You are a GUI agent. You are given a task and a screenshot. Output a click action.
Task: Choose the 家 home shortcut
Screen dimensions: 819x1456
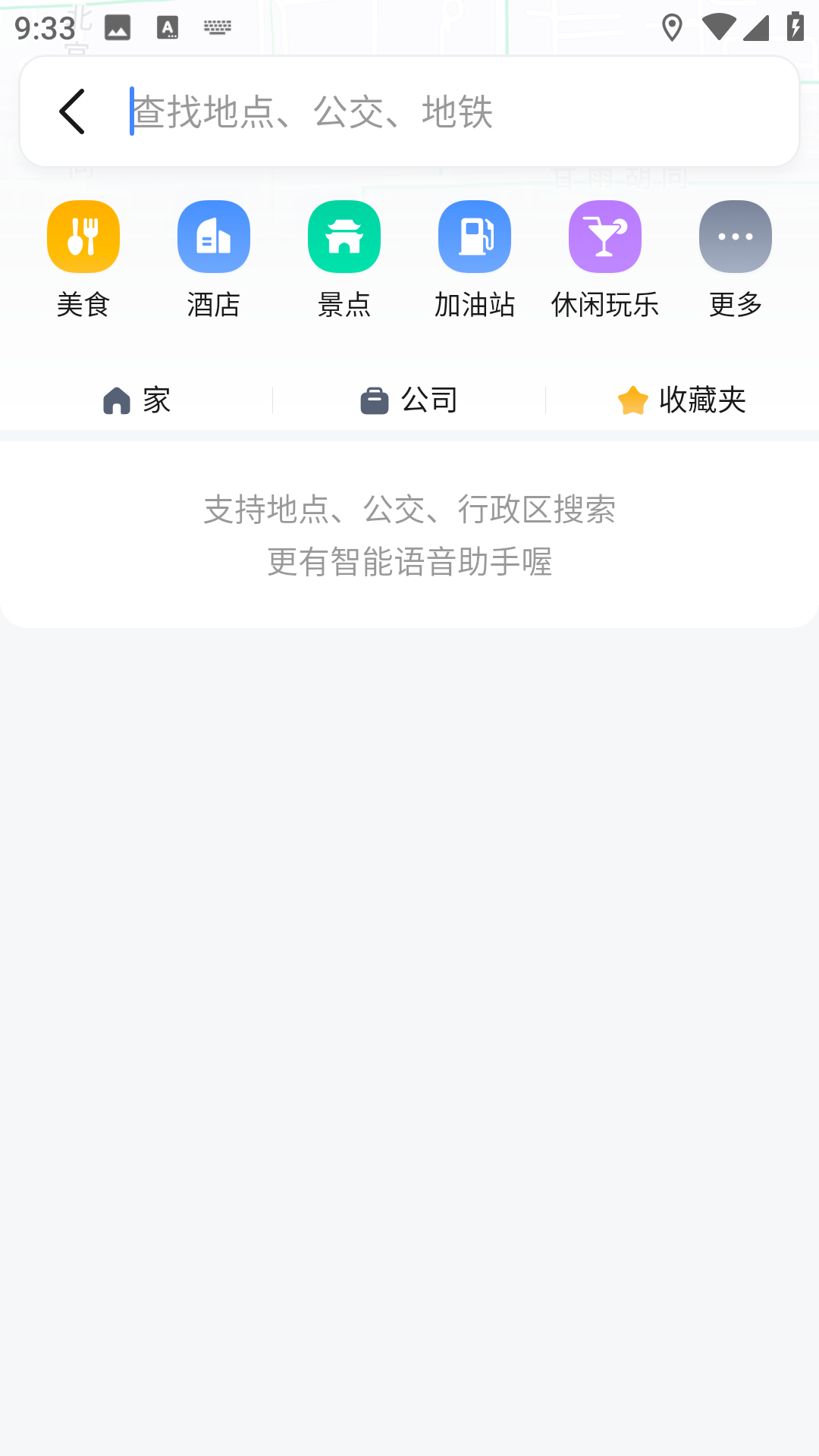(136, 400)
